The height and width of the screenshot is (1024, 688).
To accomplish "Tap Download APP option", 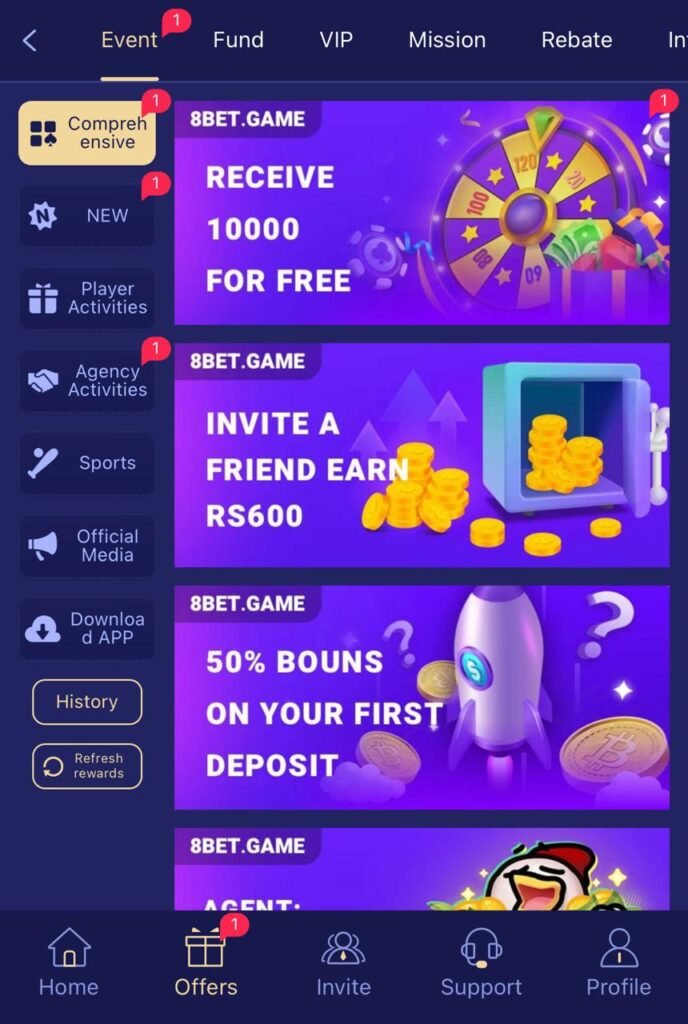I will 87,628.
